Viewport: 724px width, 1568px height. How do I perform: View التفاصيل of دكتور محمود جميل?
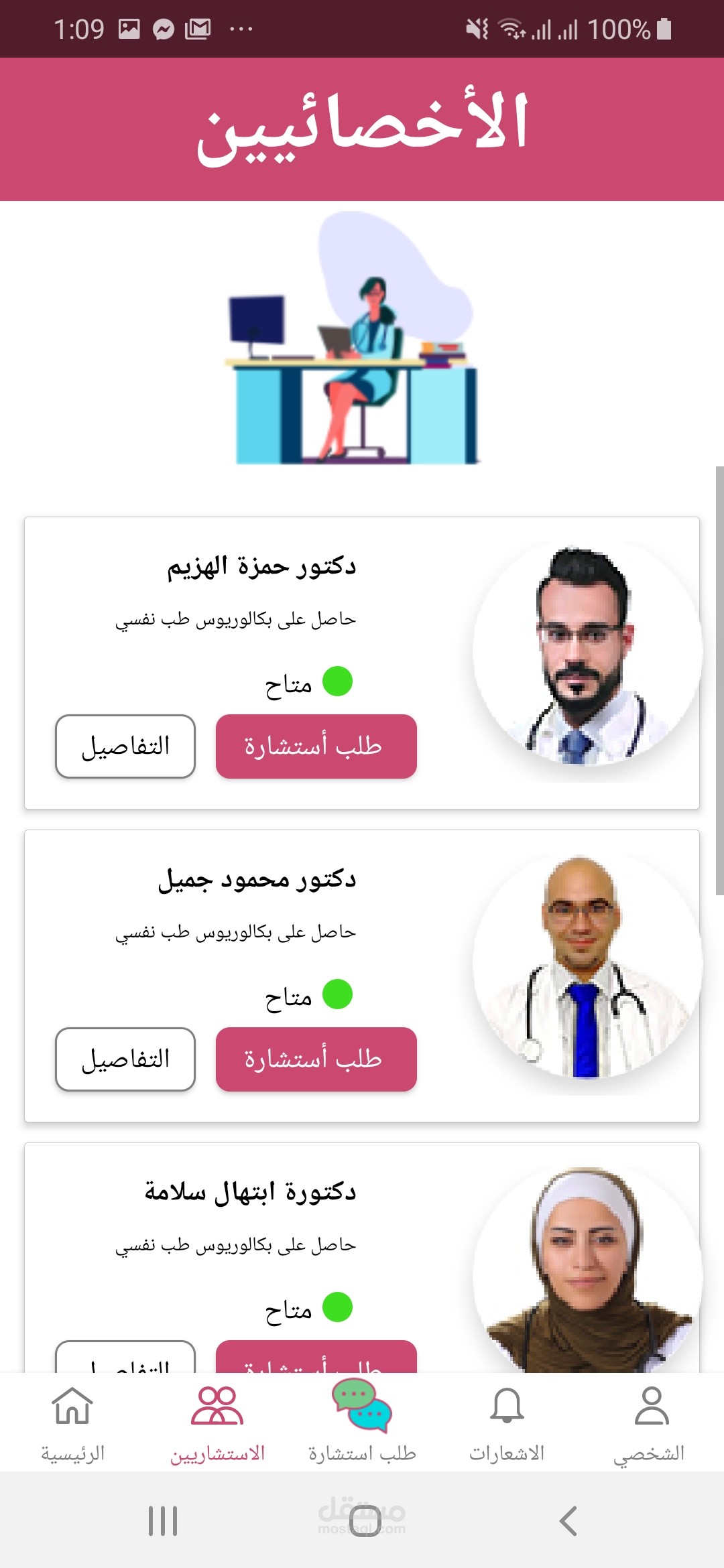coord(125,1059)
